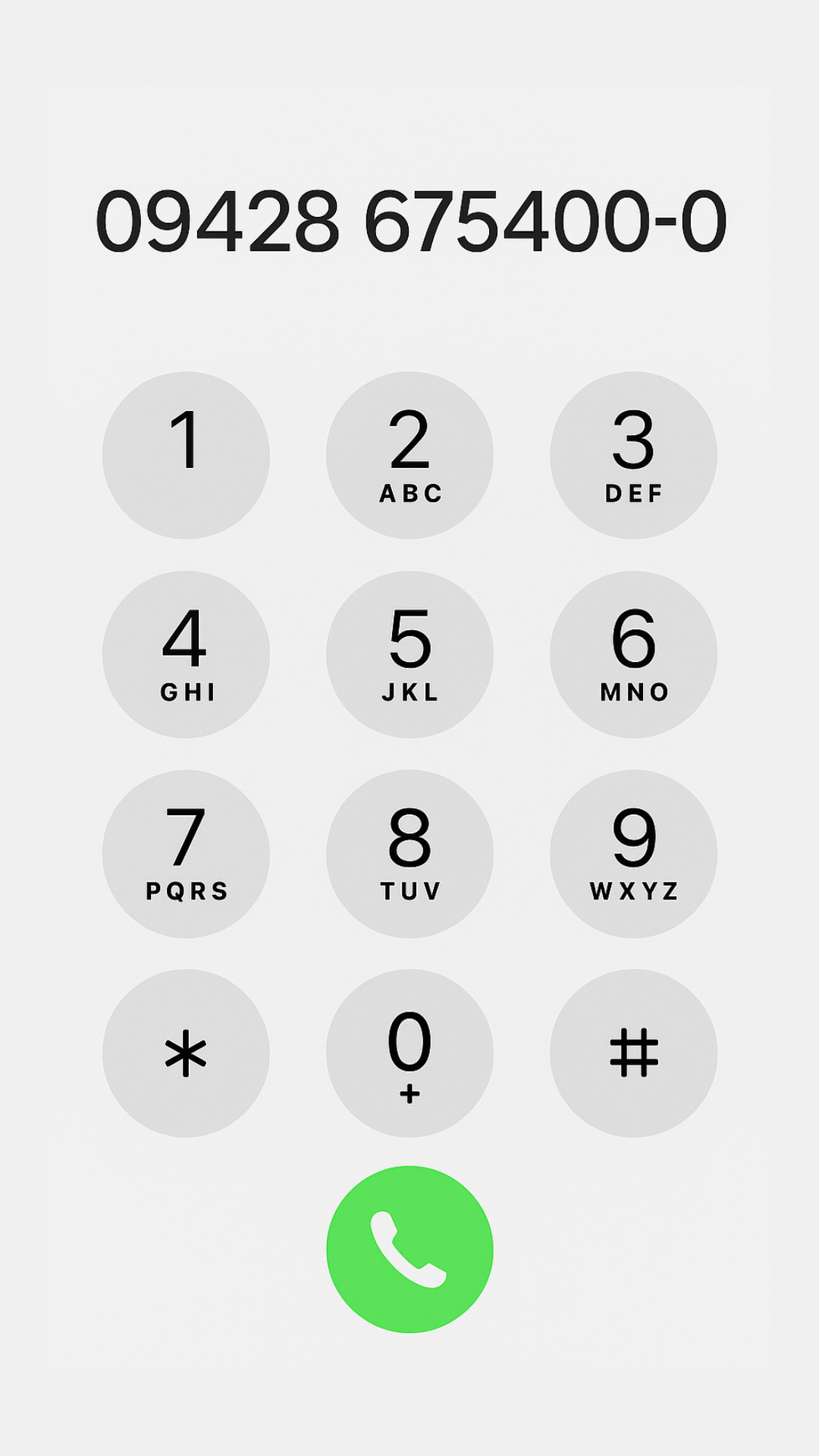Screen dimensions: 819x1456
Task: Enter digit 9 WXYZ
Action: point(633,854)
